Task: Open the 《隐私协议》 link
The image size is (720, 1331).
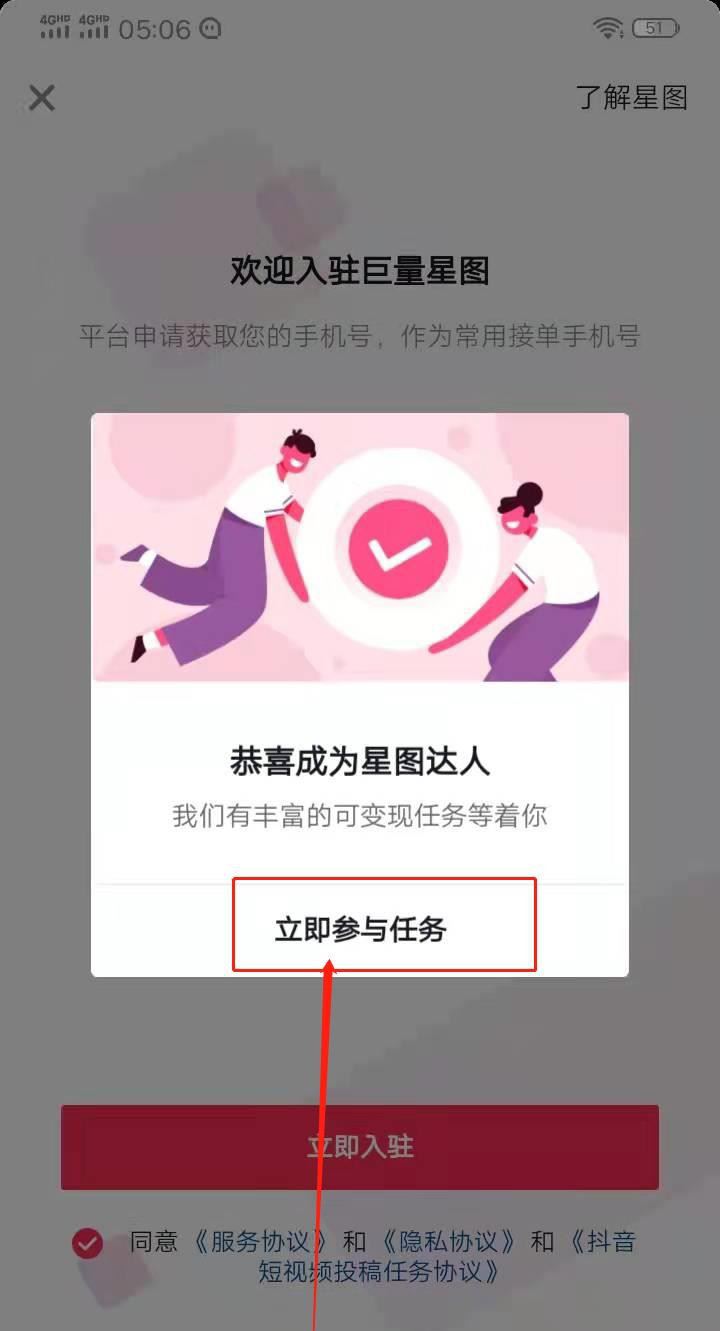Action: [x=449, y=1242]
